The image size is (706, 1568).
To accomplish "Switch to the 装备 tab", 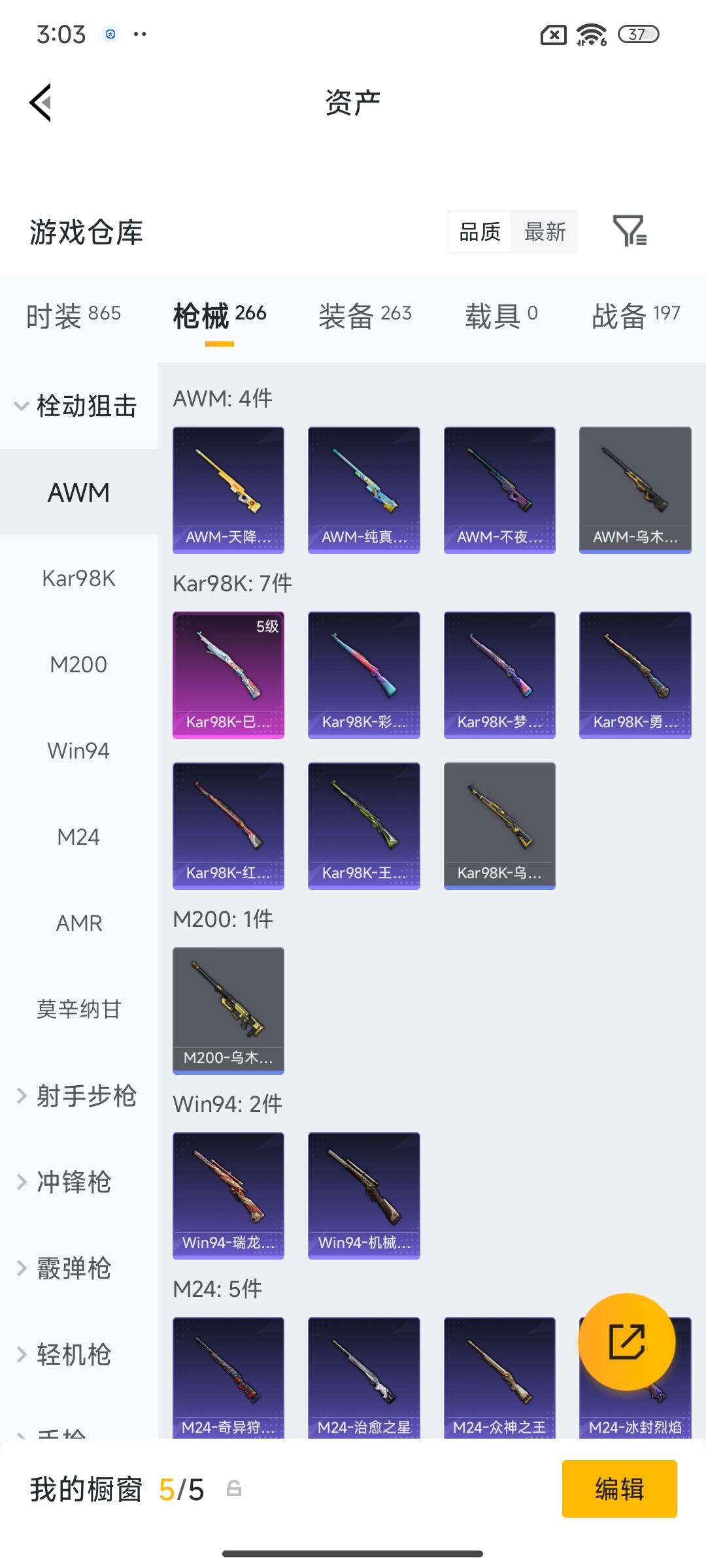I will [x=365, y=315].
